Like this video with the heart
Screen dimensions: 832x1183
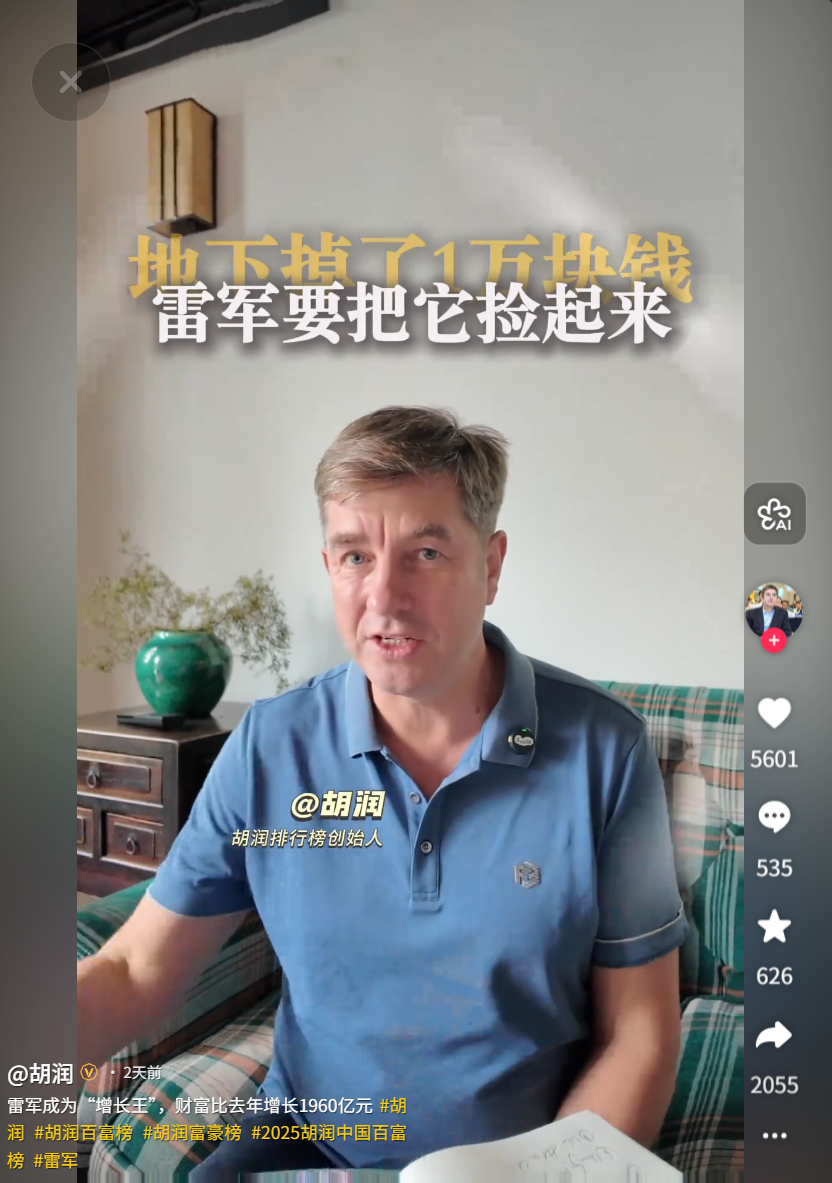[x=774, y=713]
